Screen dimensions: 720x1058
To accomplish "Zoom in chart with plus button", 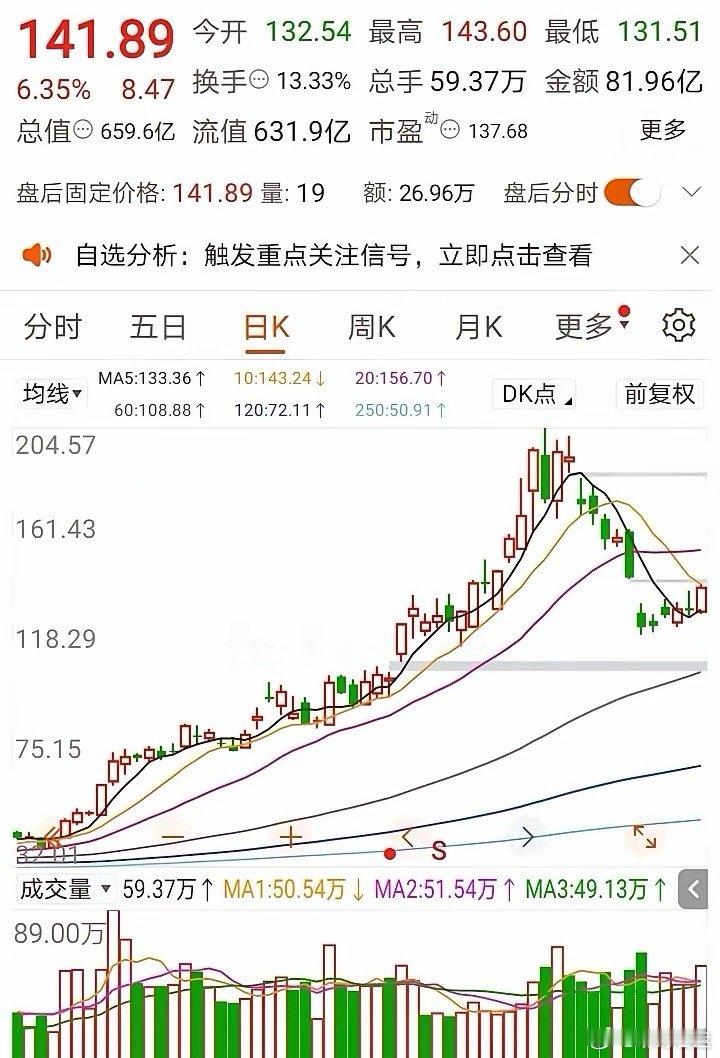I will (290, 837).
